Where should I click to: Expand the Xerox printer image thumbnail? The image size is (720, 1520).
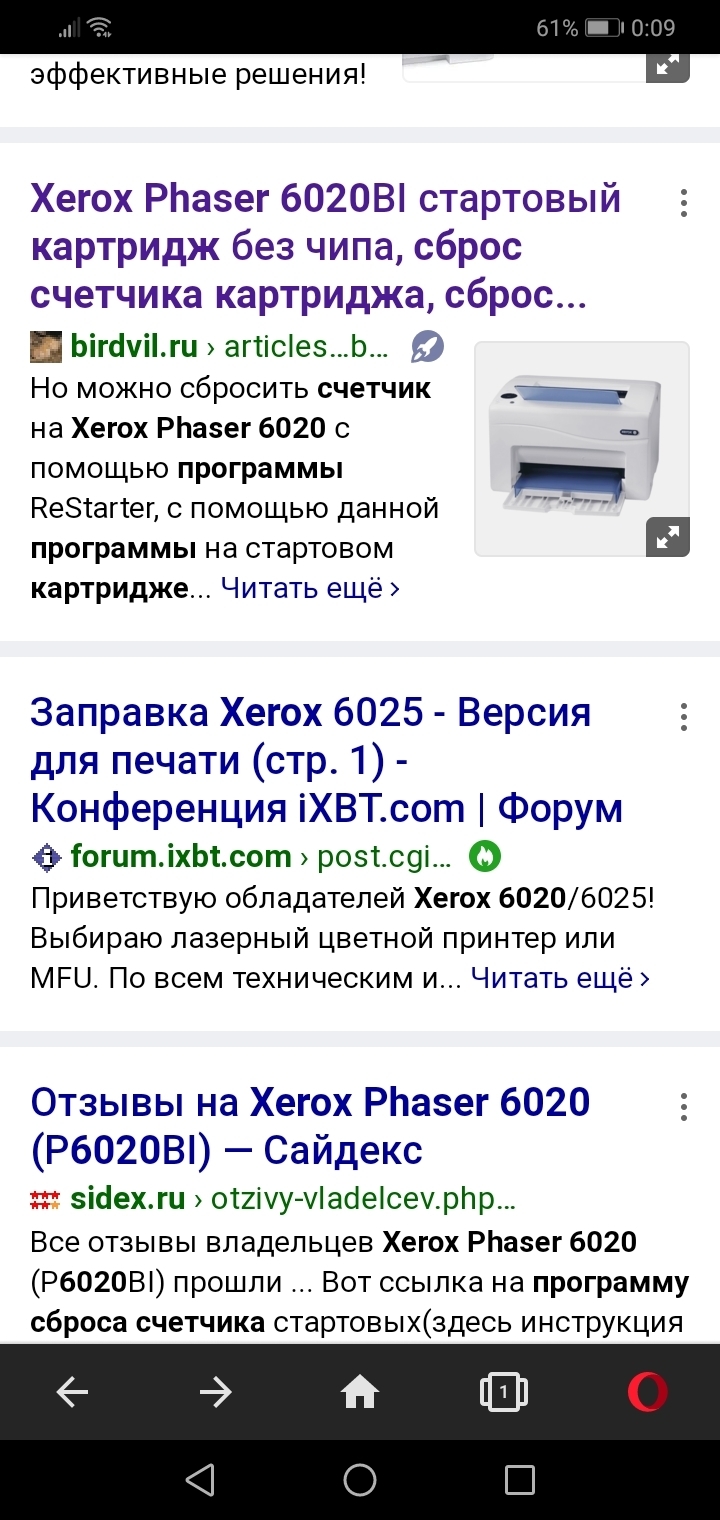pyautogui.click(x=667, y=536)
